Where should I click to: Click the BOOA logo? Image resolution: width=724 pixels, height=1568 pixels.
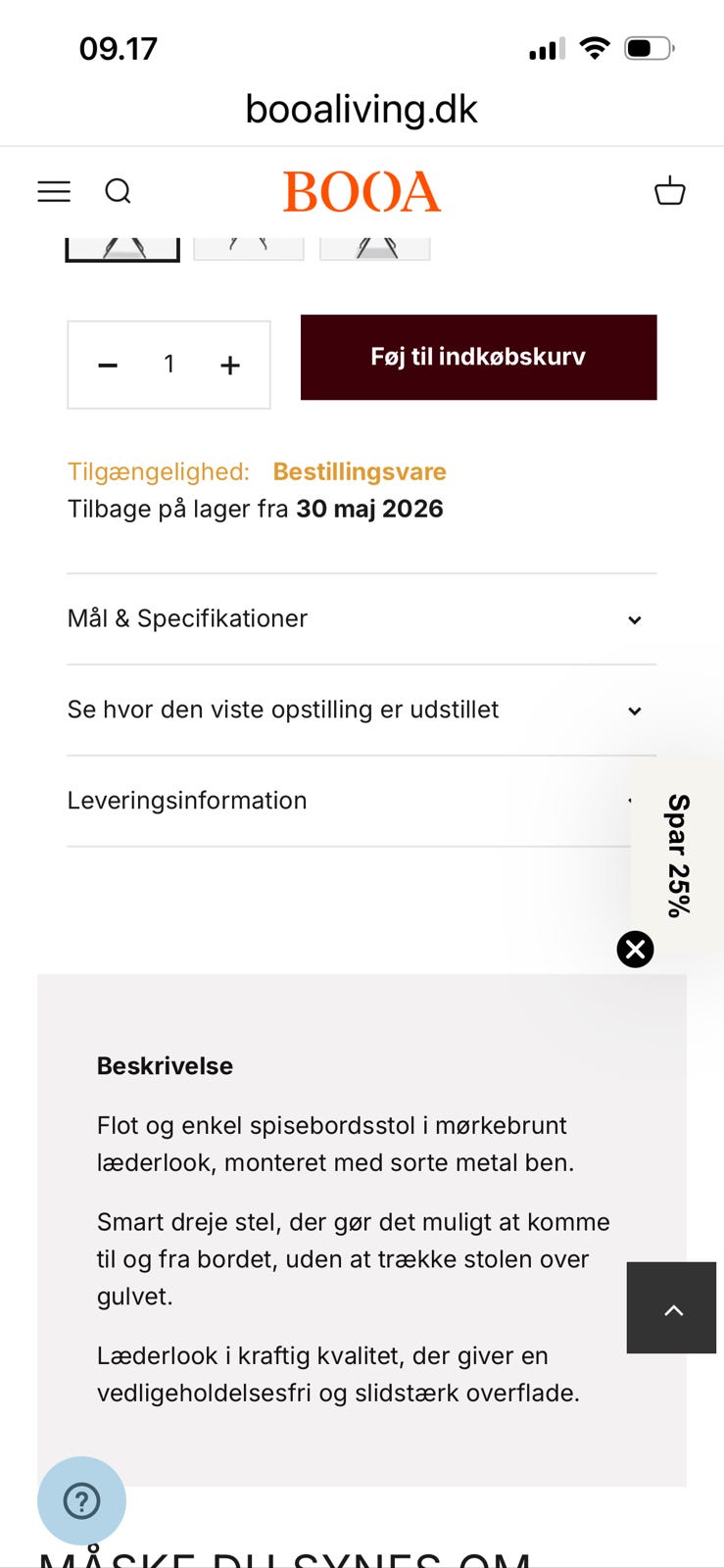[361, 191]
